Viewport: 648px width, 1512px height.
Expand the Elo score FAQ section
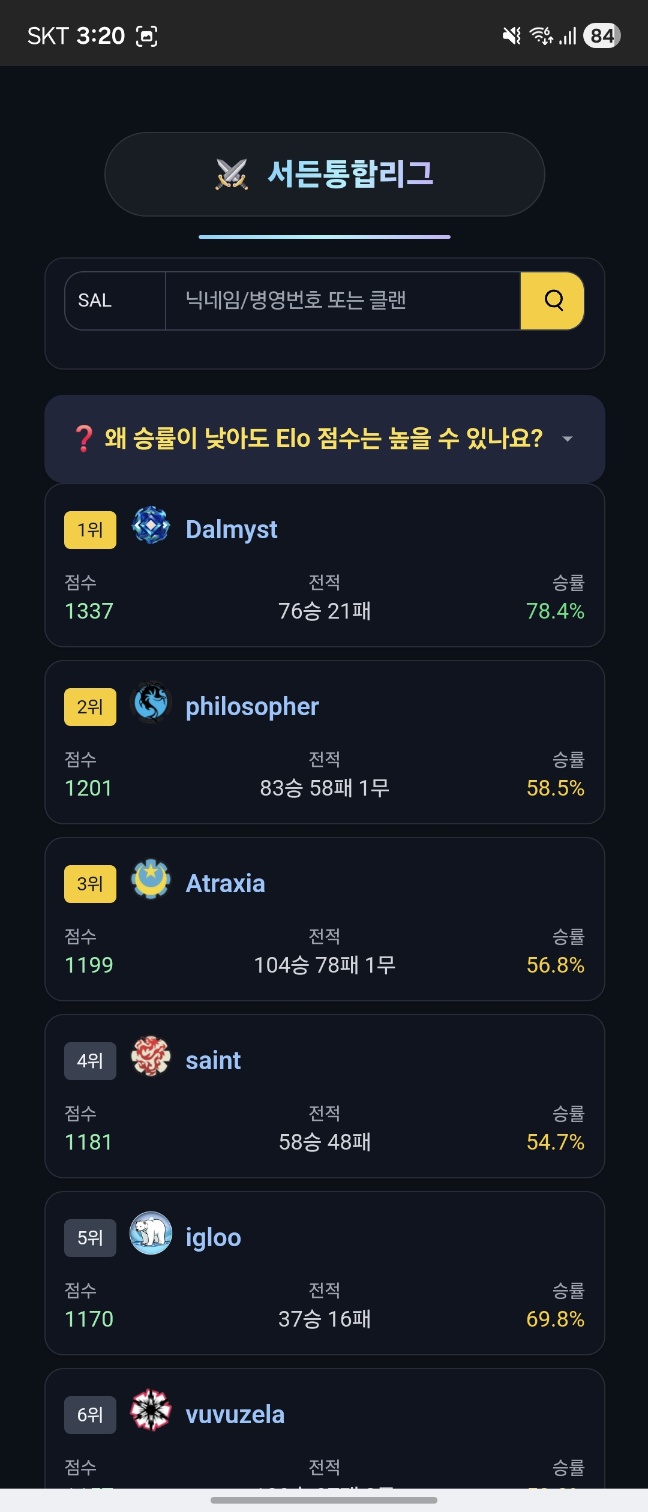(324, 439)
